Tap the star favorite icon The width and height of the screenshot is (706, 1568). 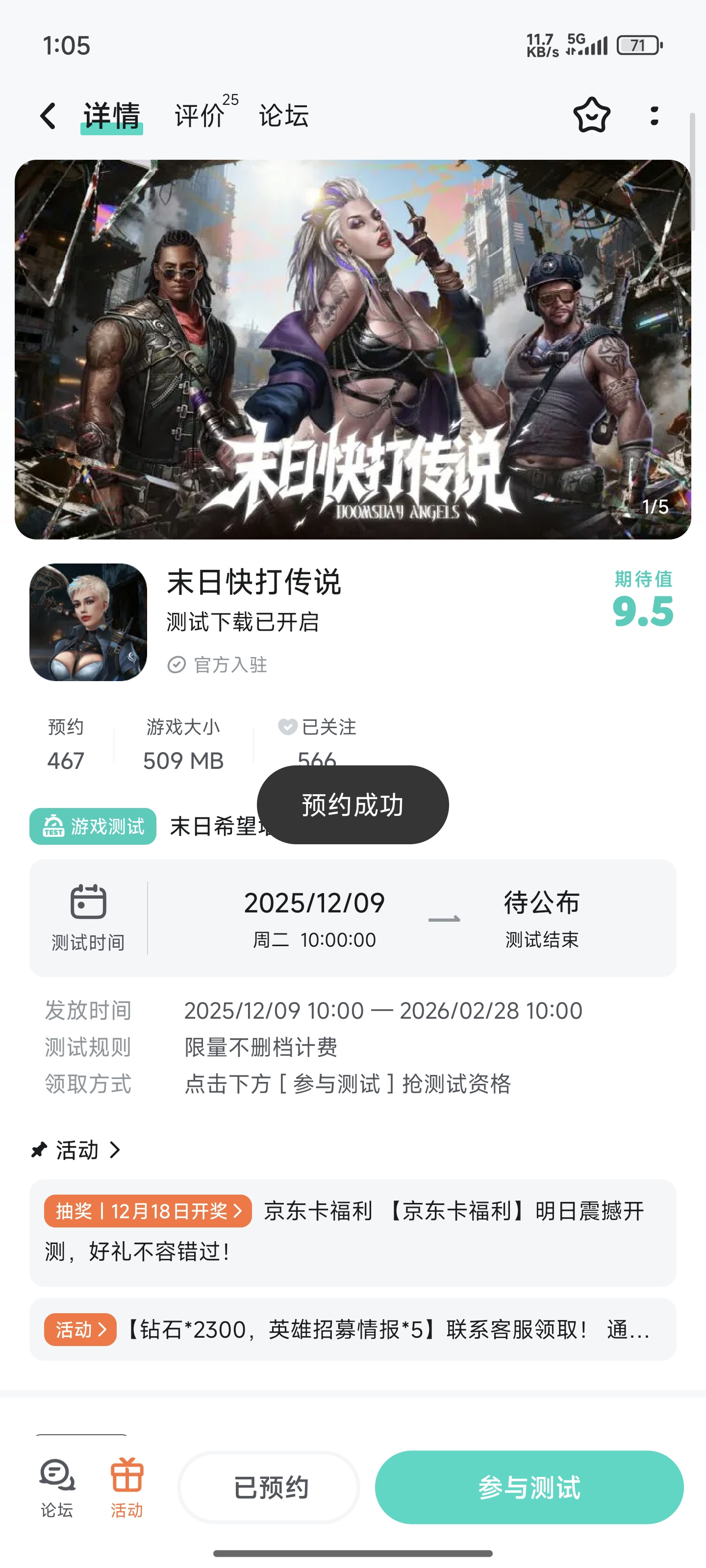click(x=591, y=115)
